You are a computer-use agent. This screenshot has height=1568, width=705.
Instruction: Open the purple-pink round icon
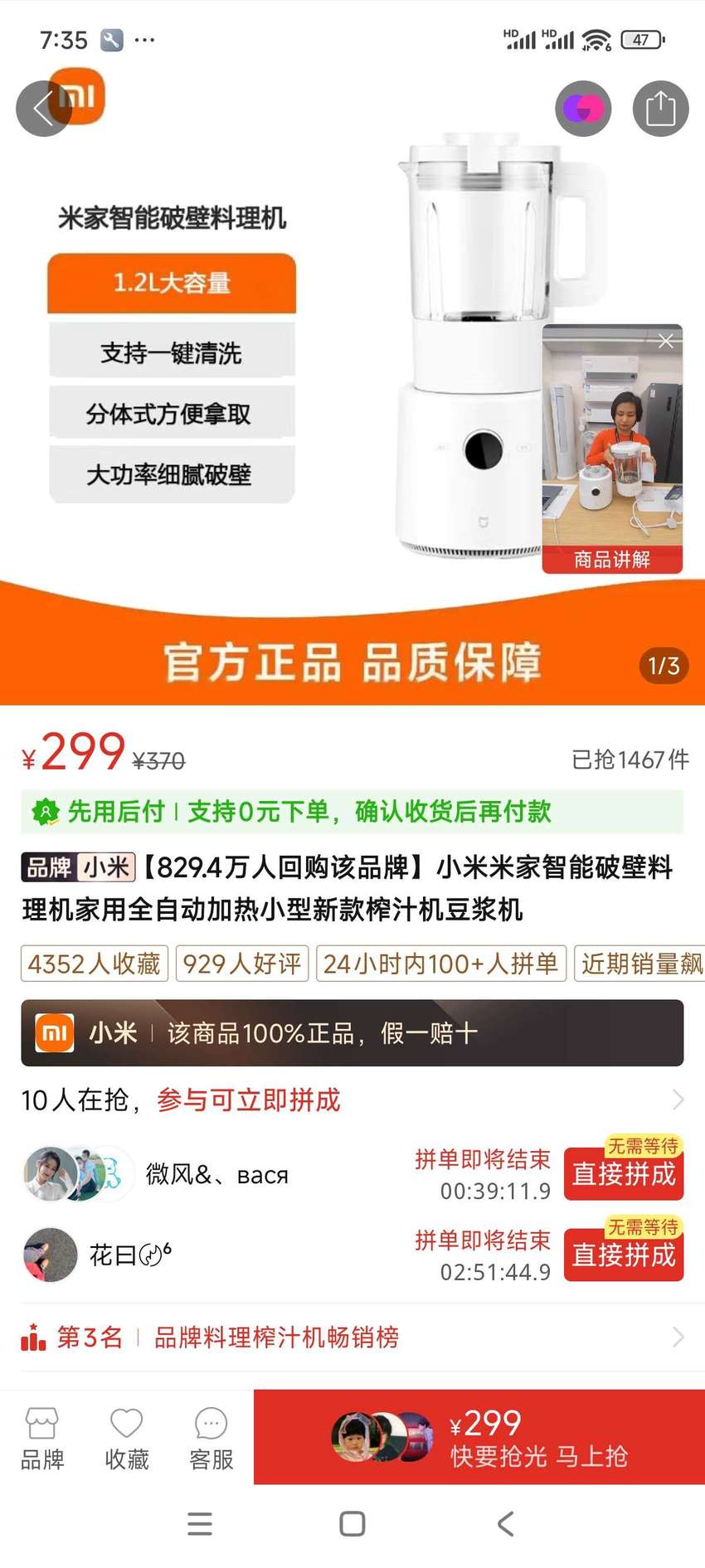coord(583,109)
